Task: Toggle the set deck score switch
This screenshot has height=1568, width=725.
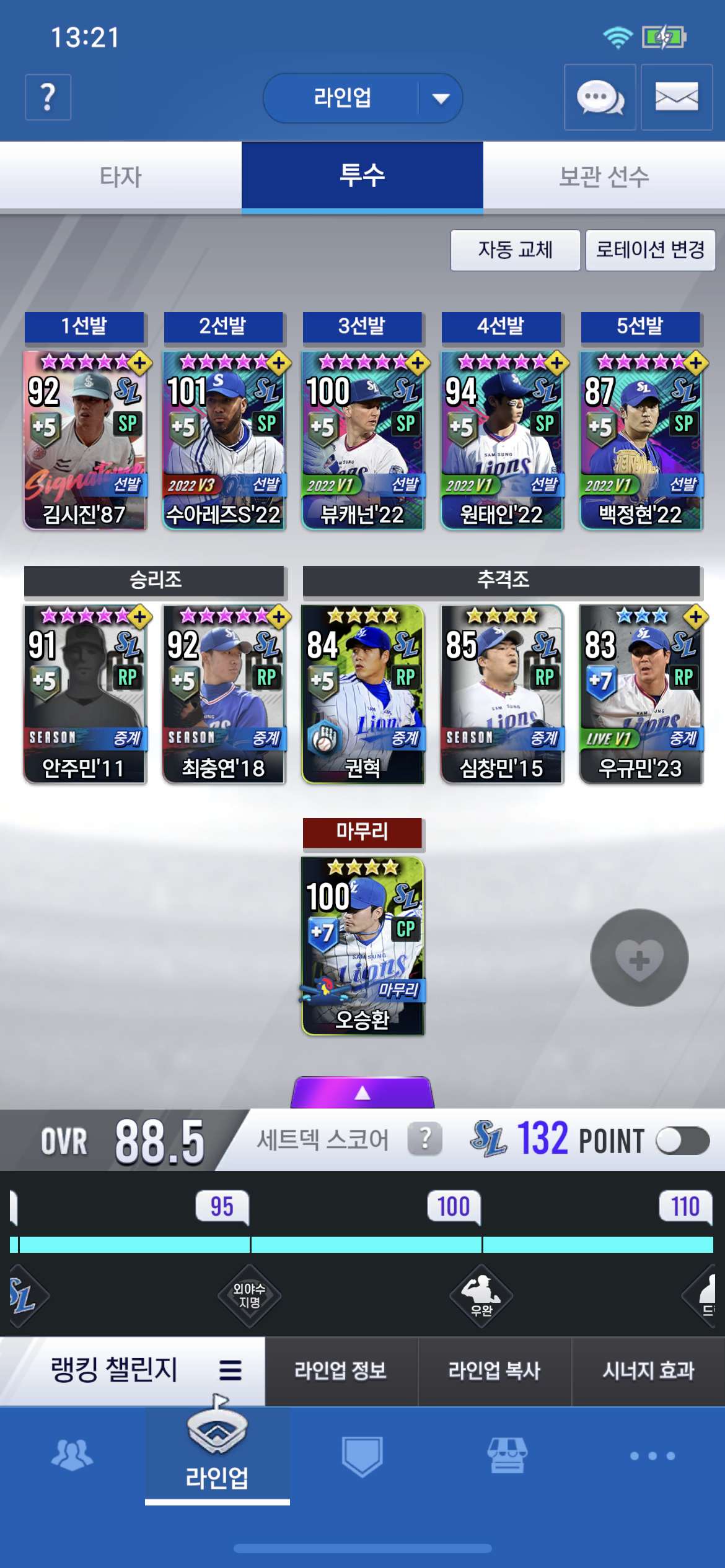Action: (682, 1141)
